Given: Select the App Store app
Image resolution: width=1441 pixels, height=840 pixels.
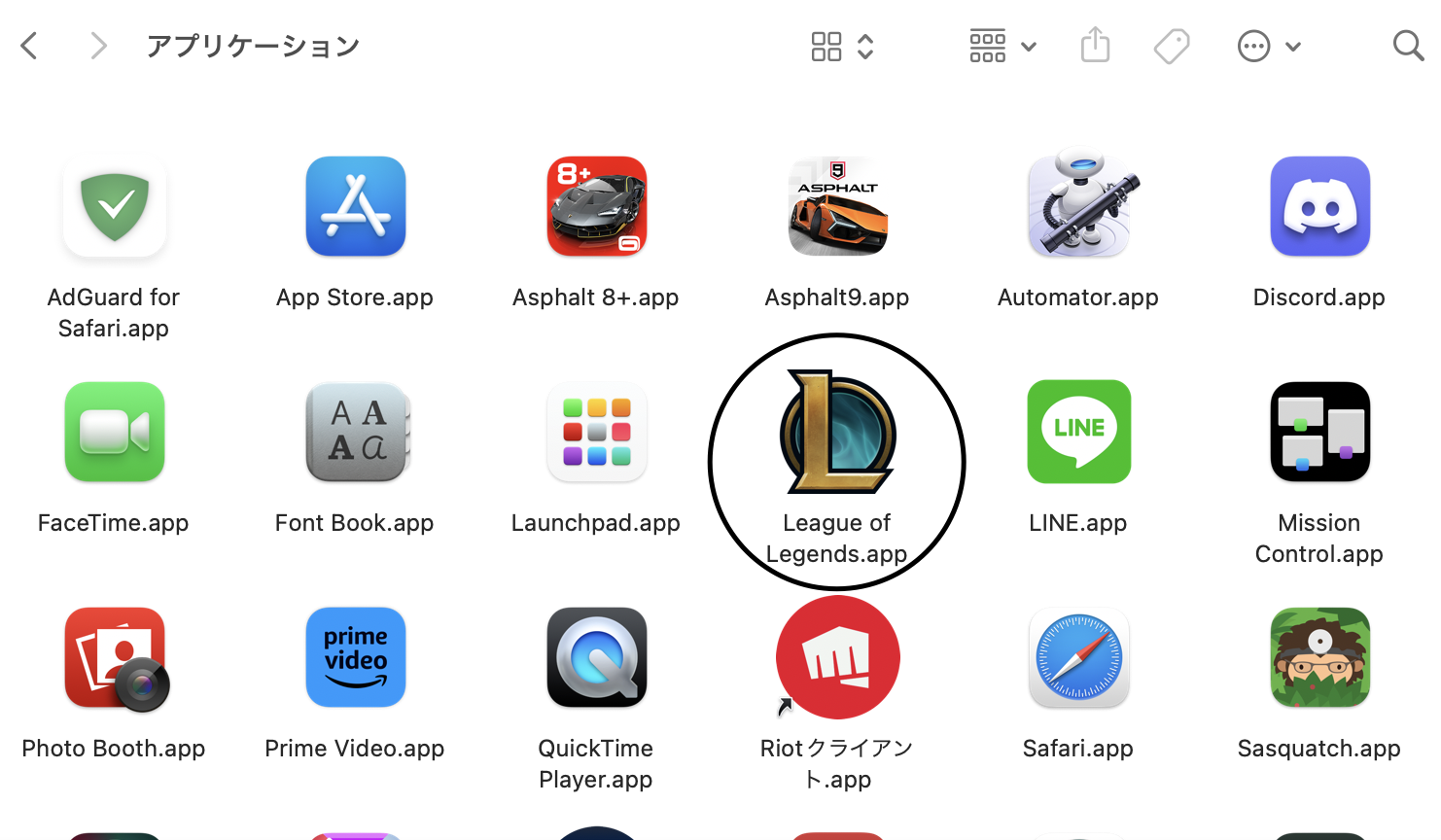Looking at the screenshot, I should [x=356, y=207].
